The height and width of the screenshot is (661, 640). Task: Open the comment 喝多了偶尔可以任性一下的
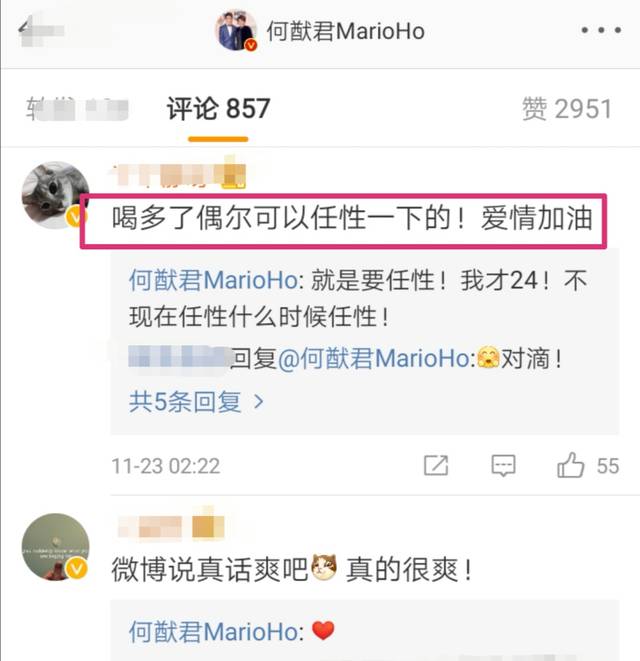[345, 215]
